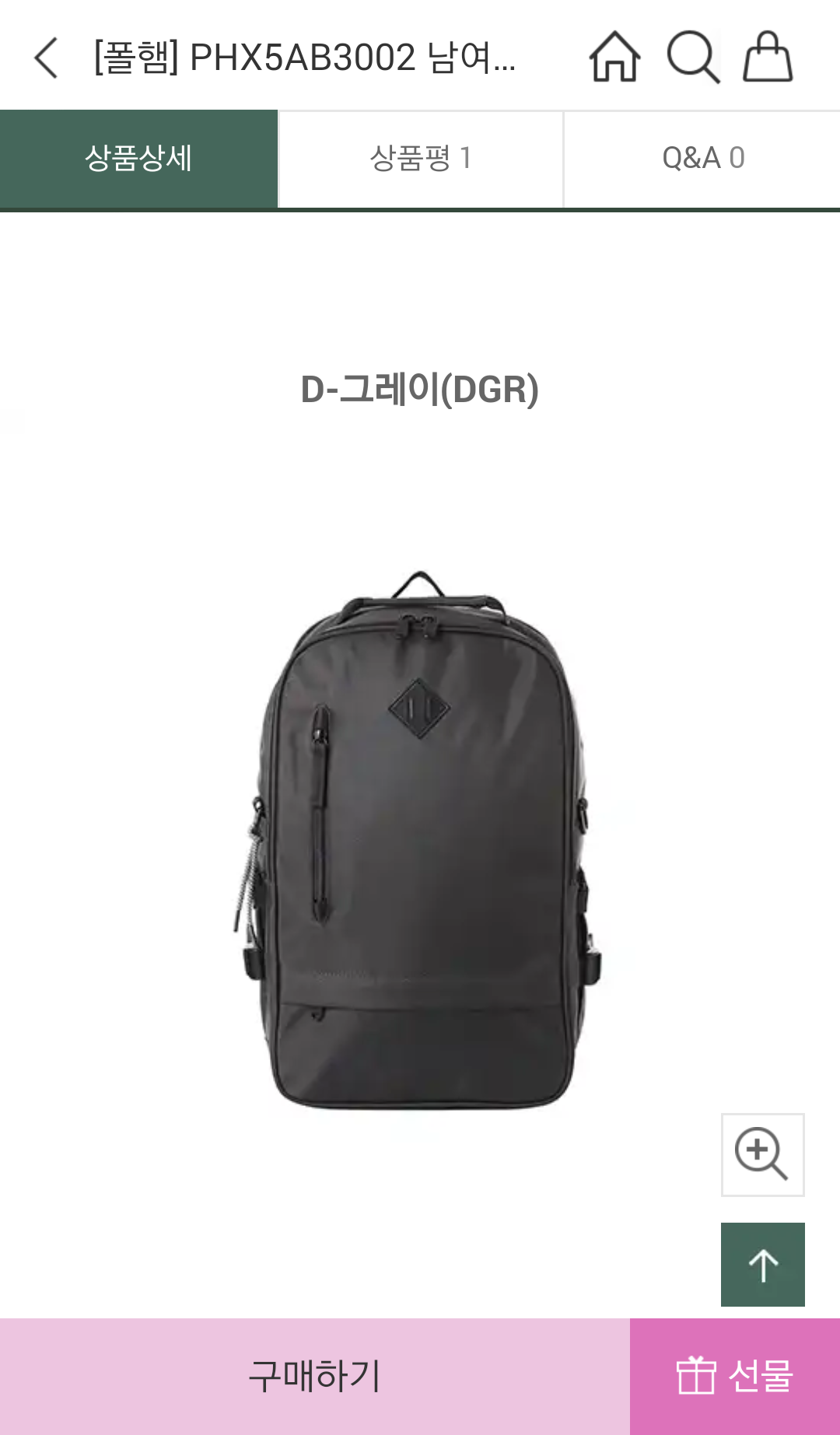840x1435 pixels.
Task: Switch to the 상품상세 tab
Action: [x=138, y=159]
